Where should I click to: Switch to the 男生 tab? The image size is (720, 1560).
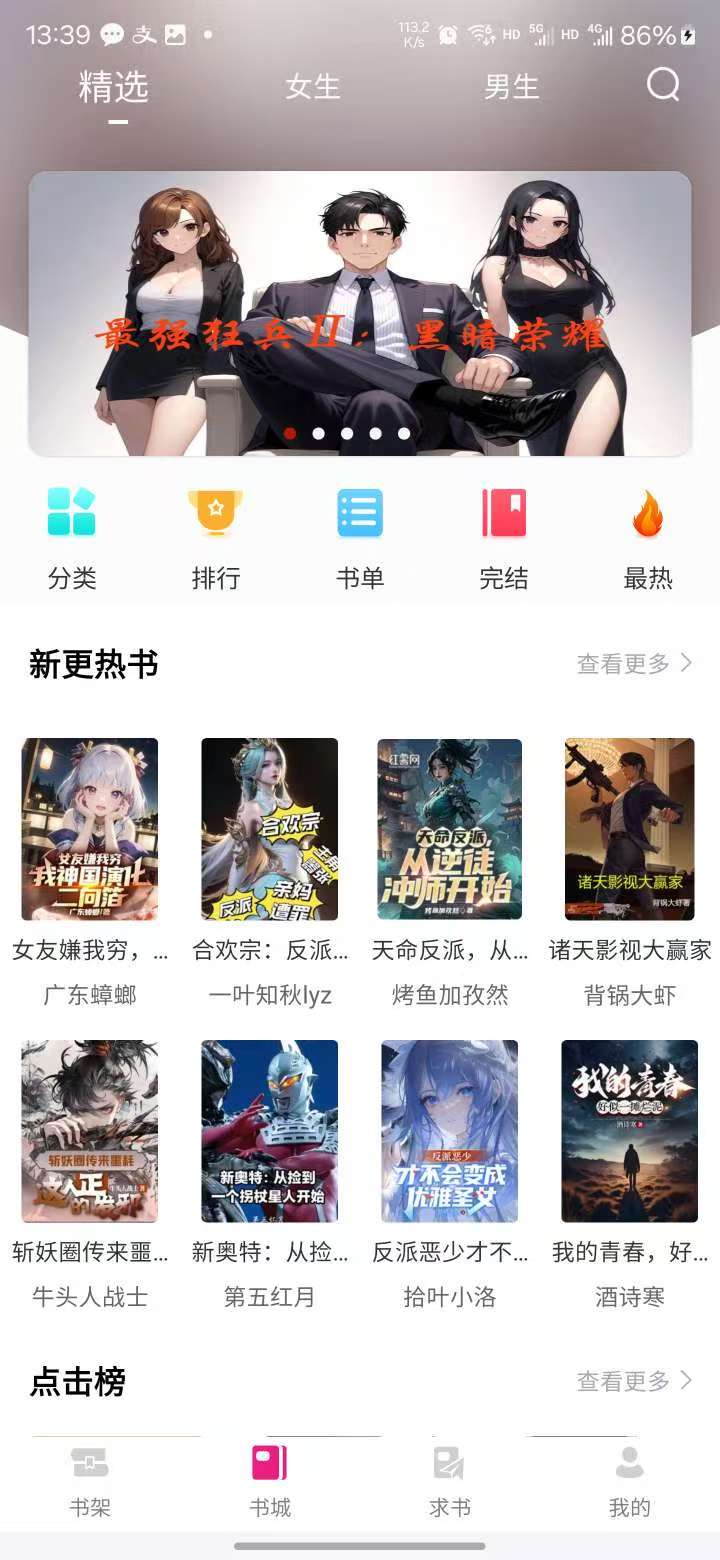[510, 87]
